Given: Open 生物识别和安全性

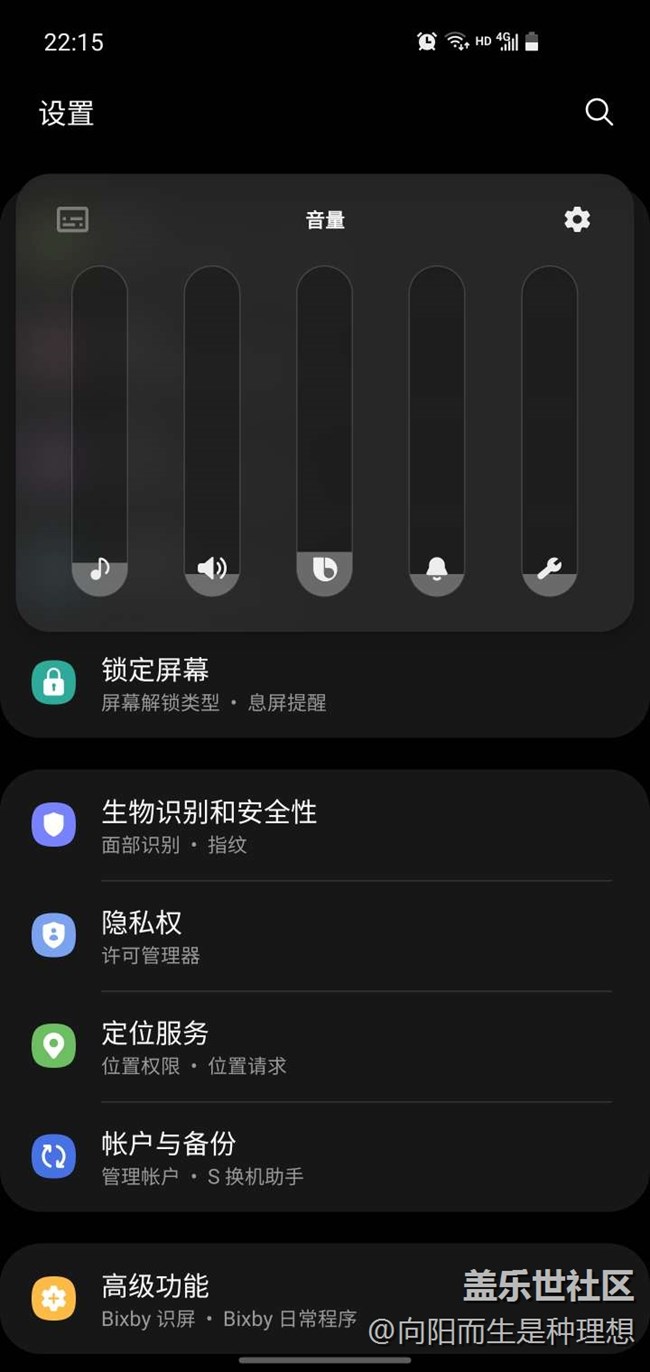Looking at the screenshot, I should tap(325, 826).
